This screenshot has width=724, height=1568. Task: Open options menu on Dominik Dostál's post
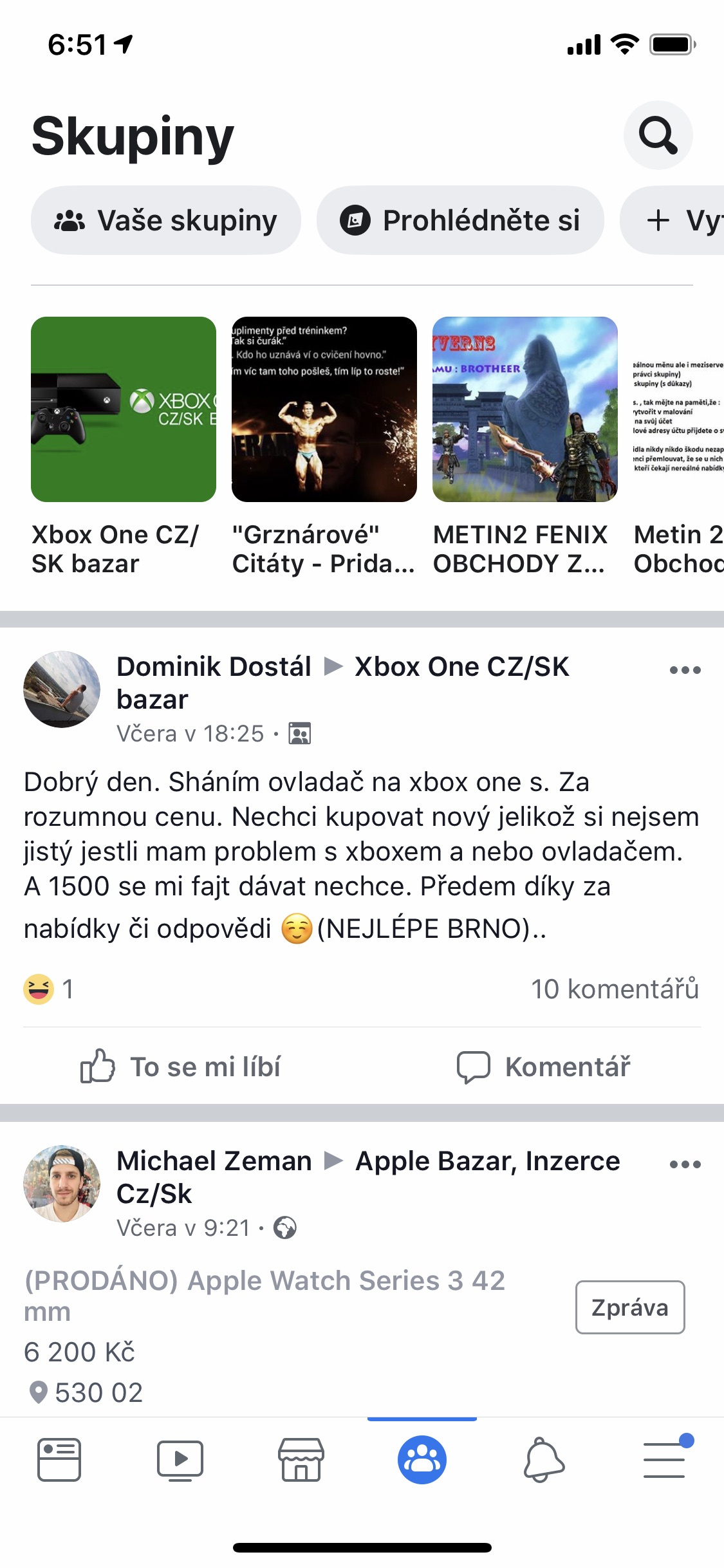click(685, 670)
